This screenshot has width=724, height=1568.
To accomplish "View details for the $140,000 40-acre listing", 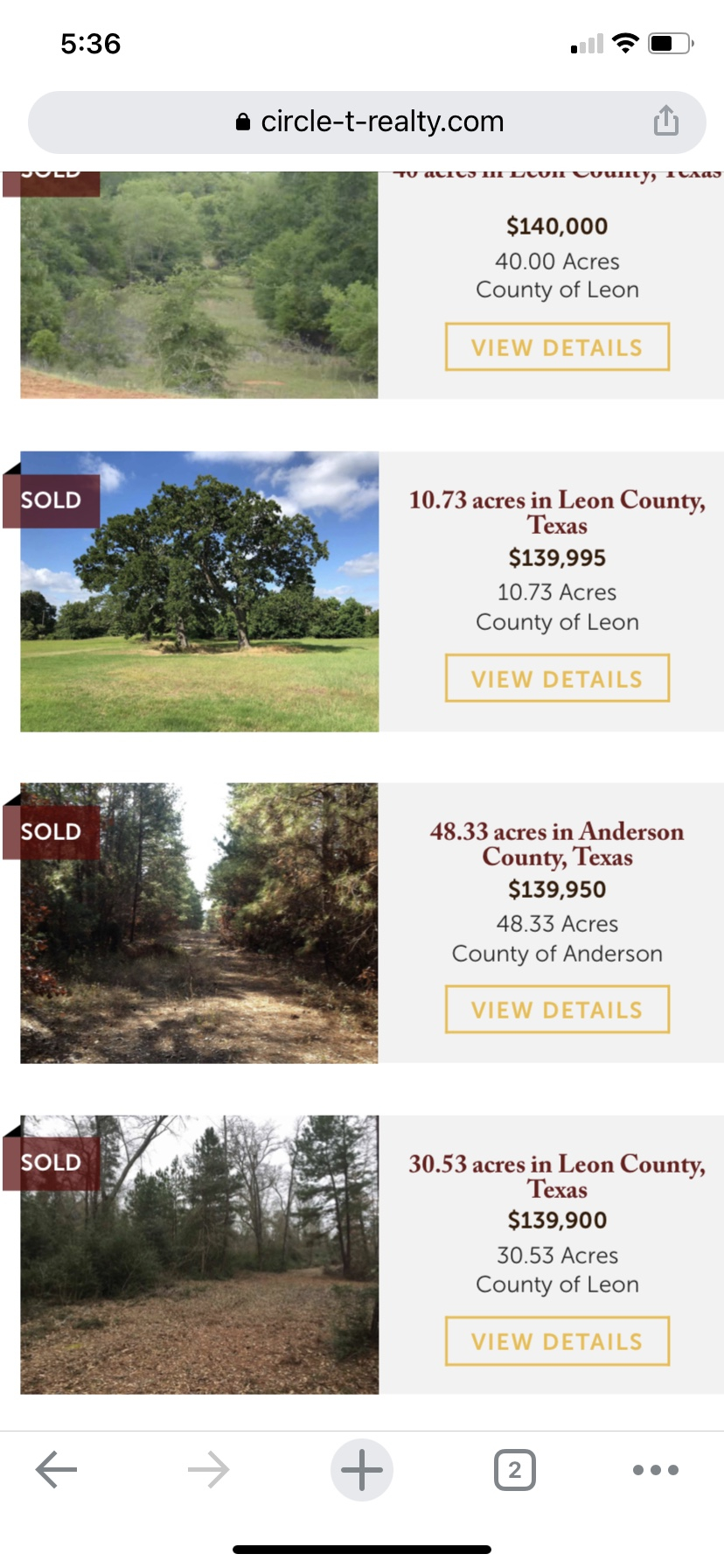I will click(557, 347).
